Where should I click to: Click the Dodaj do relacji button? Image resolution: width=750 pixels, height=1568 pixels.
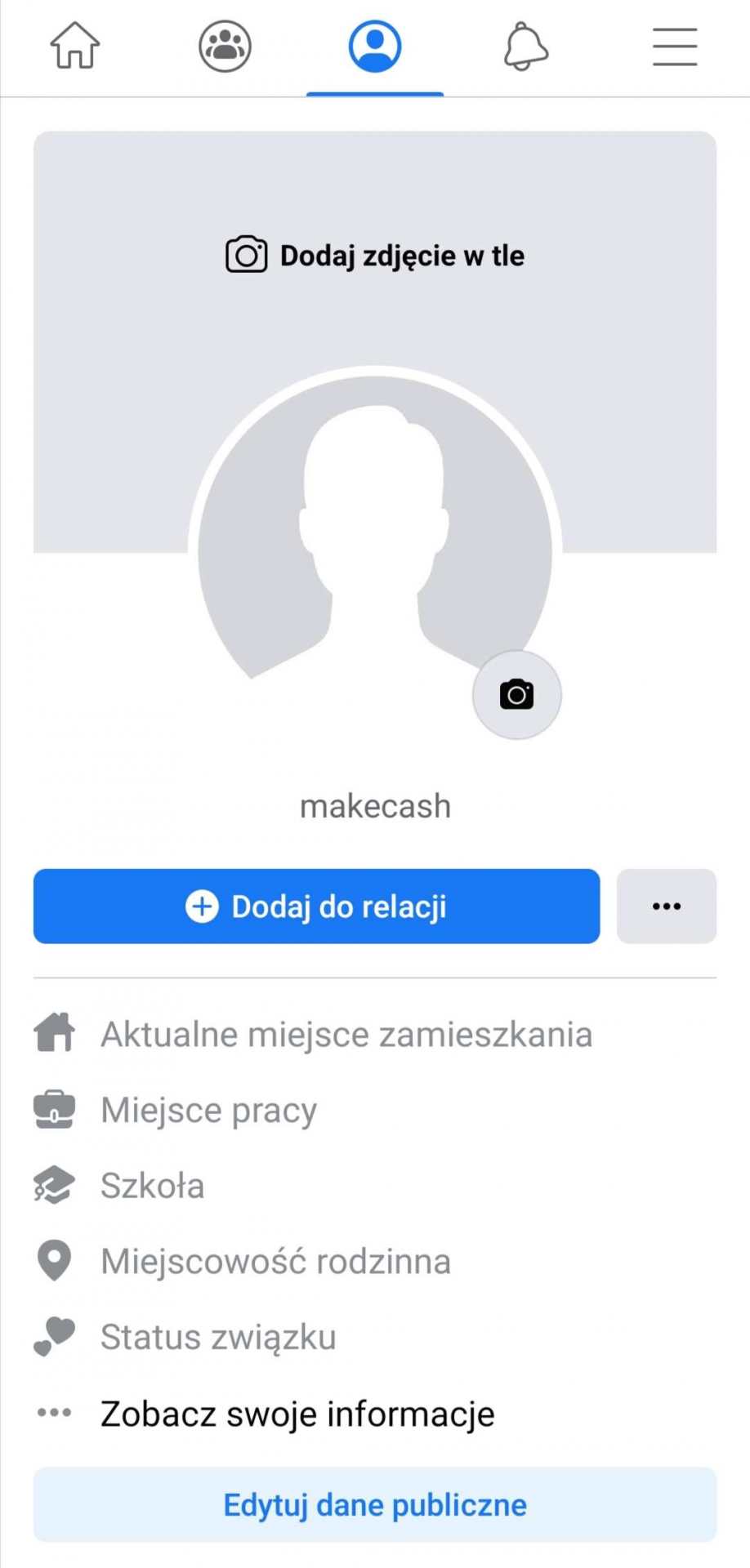pos(316,906)
